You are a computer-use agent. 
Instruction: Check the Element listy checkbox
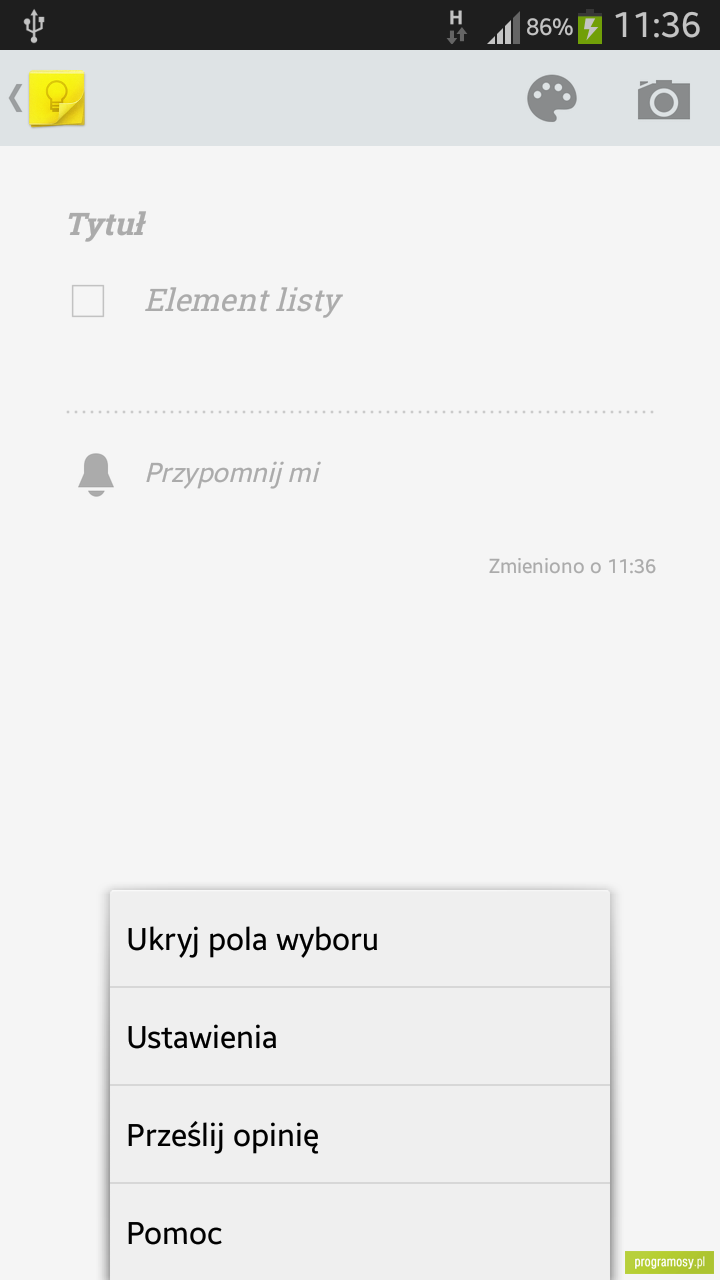88,300
